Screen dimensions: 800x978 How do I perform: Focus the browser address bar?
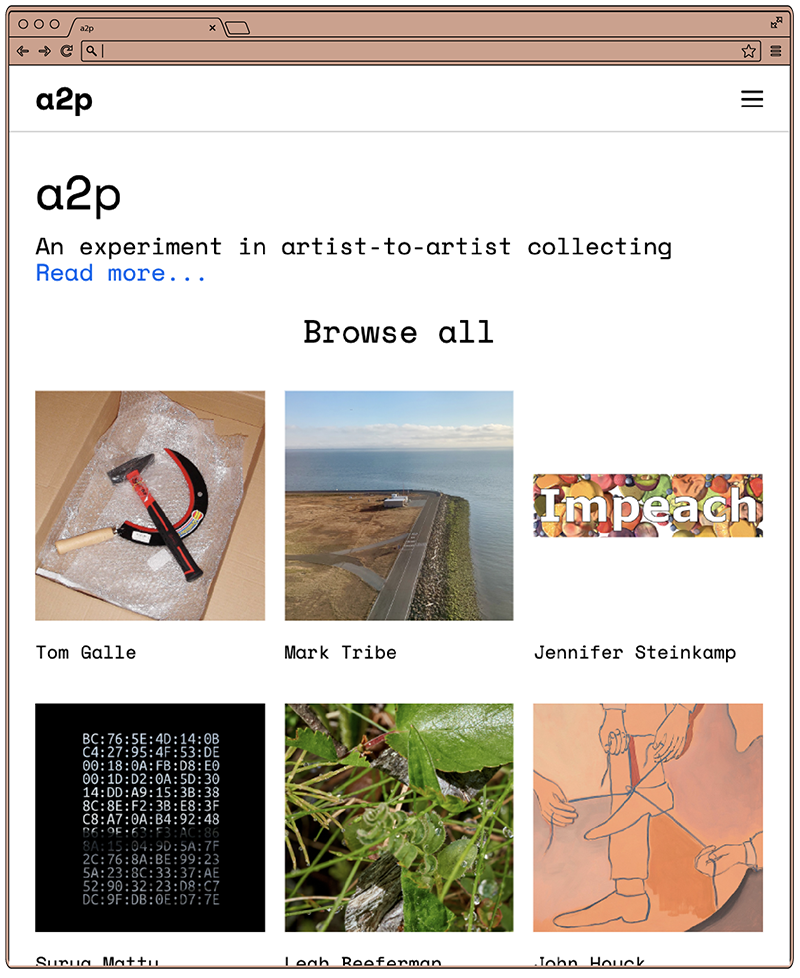click(x=420, y=51)
